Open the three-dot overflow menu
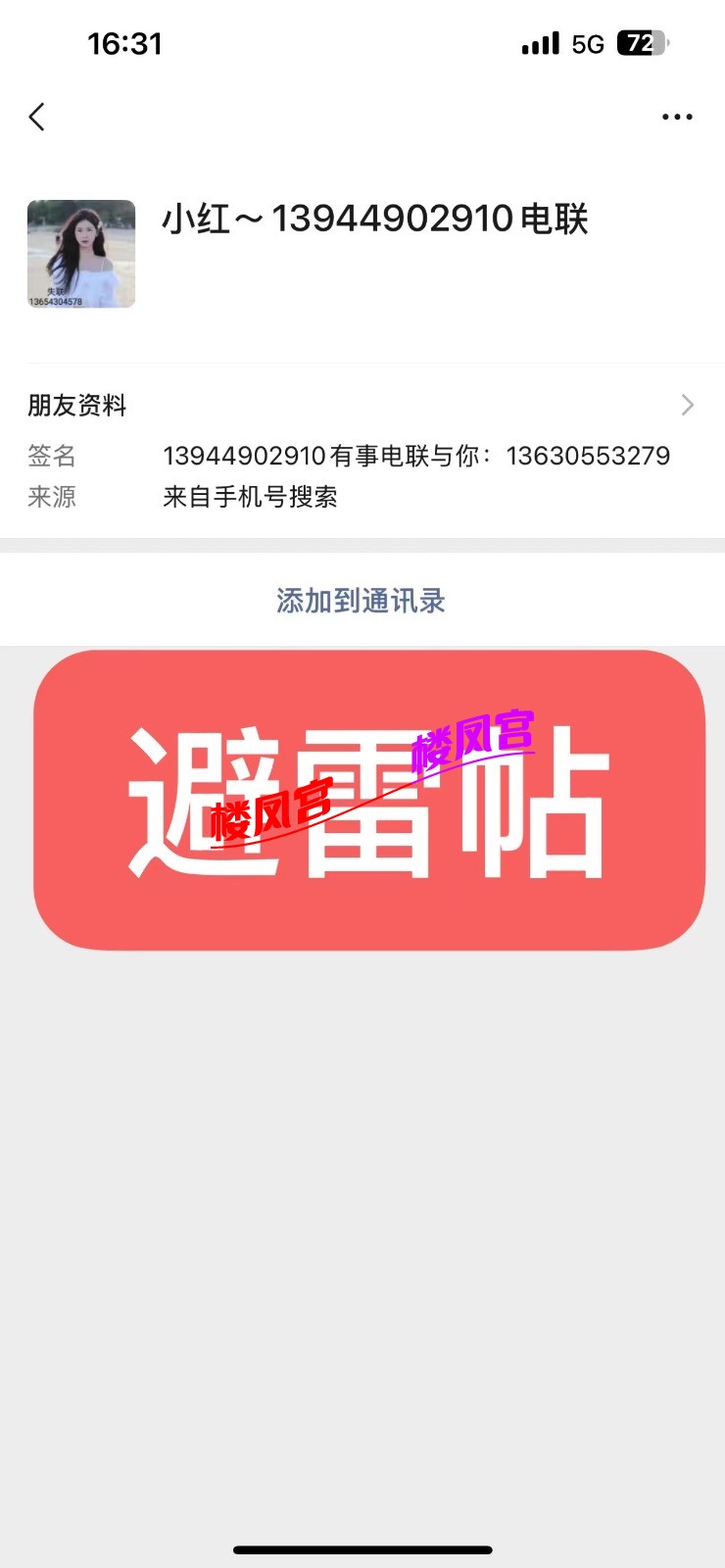Viewport: 725px width, 1568px height. [x=676, y=118]
